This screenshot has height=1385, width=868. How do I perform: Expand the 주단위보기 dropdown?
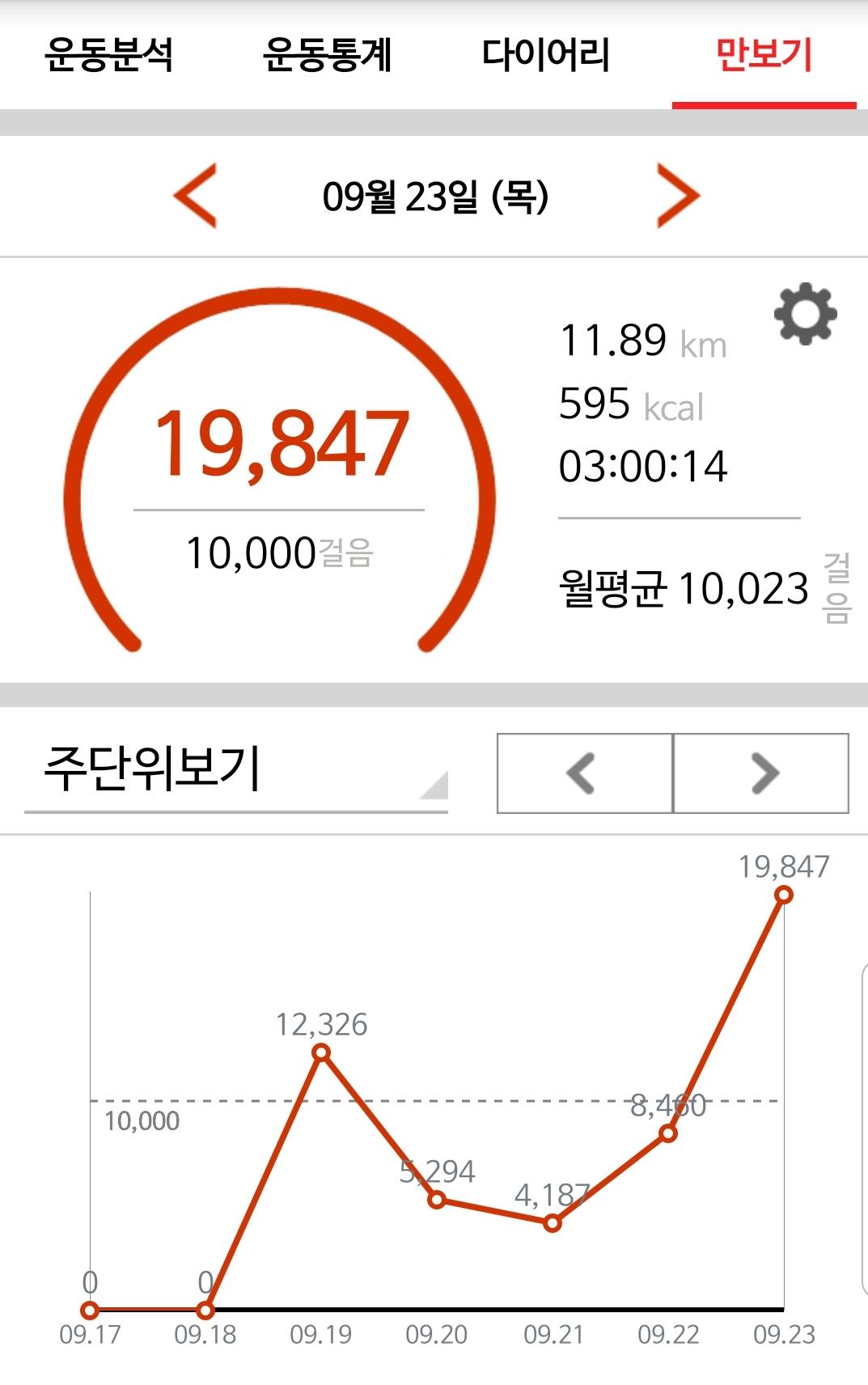tap(235, 771)
